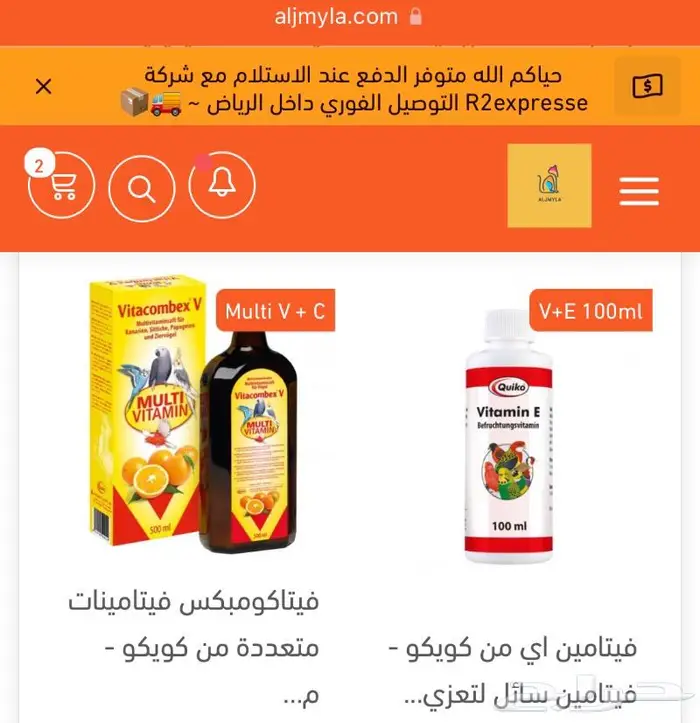View the Vitacombex V multivitamin product
This screenshot has height=723, width=700.
click(192, 415)
